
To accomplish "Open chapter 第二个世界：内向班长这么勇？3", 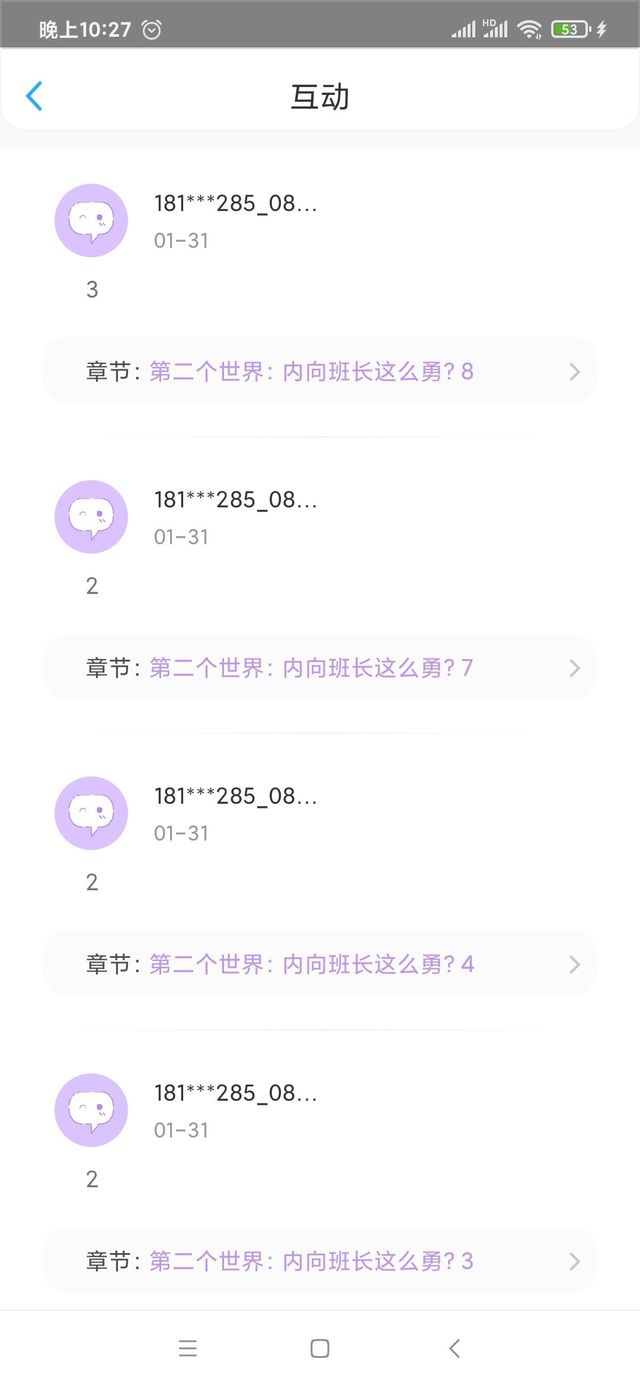I will pos(320,1261).
